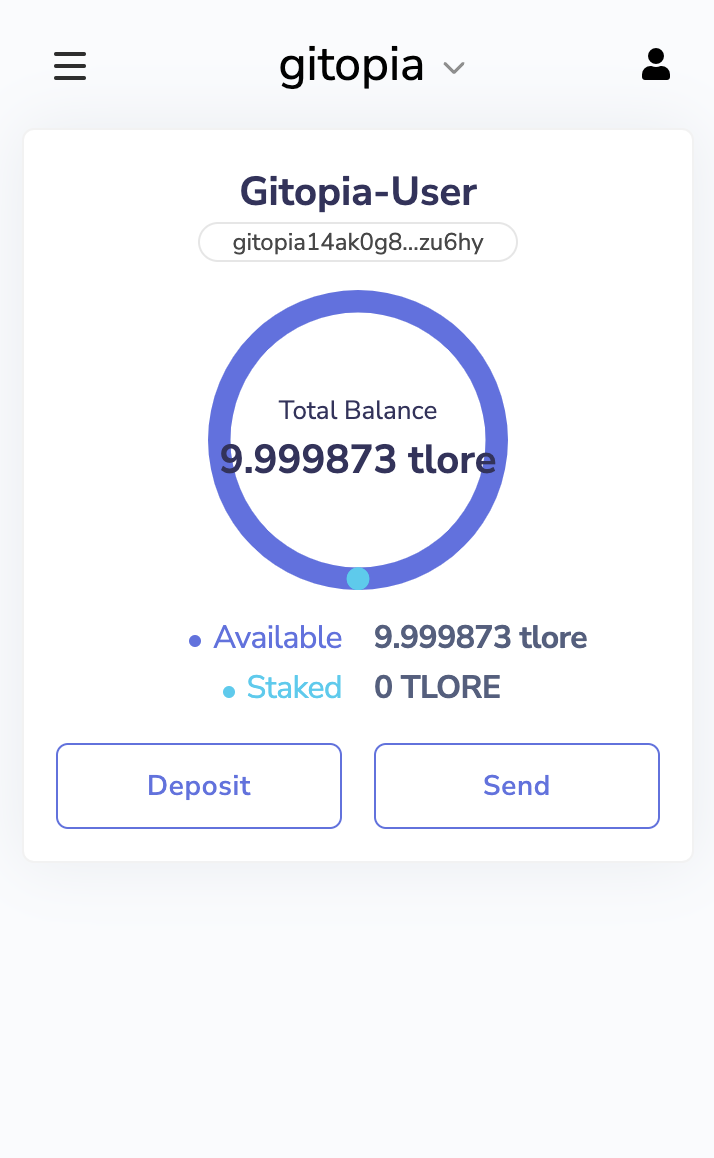Open the Deposit option

(199, 786)
